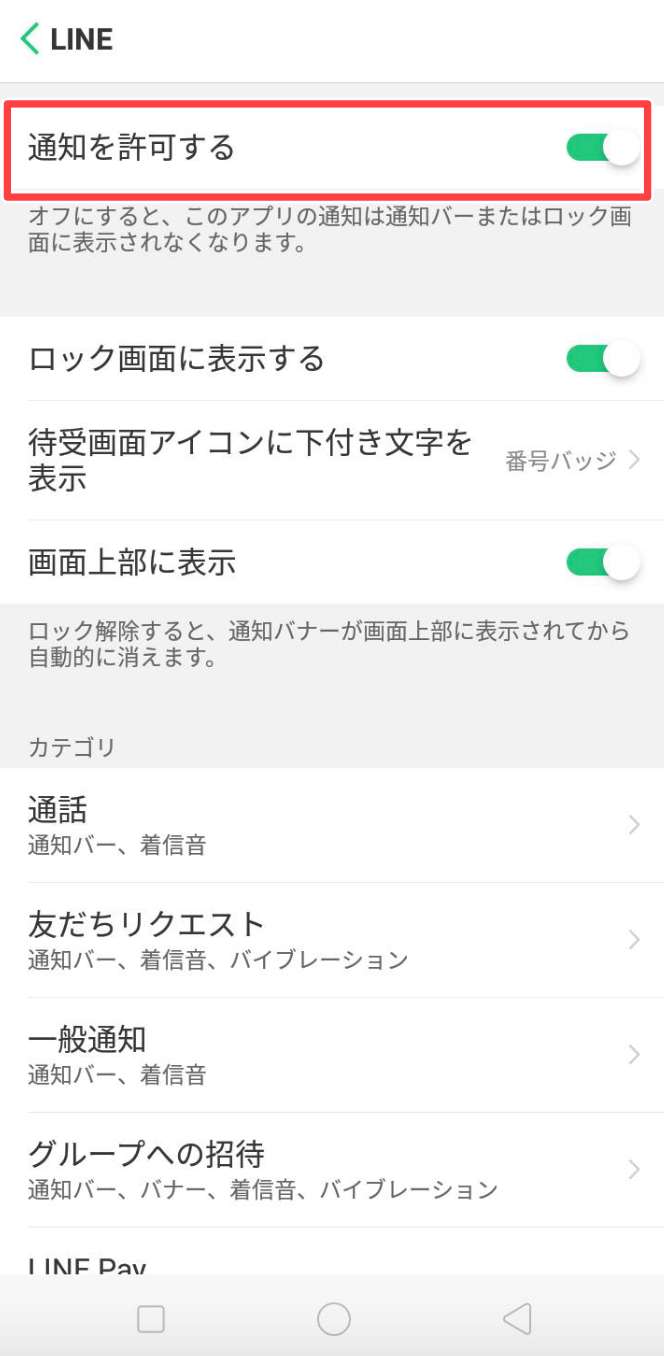Open recent apps from navigation bar
The image size is (664, 1356).
point(150,1319)
